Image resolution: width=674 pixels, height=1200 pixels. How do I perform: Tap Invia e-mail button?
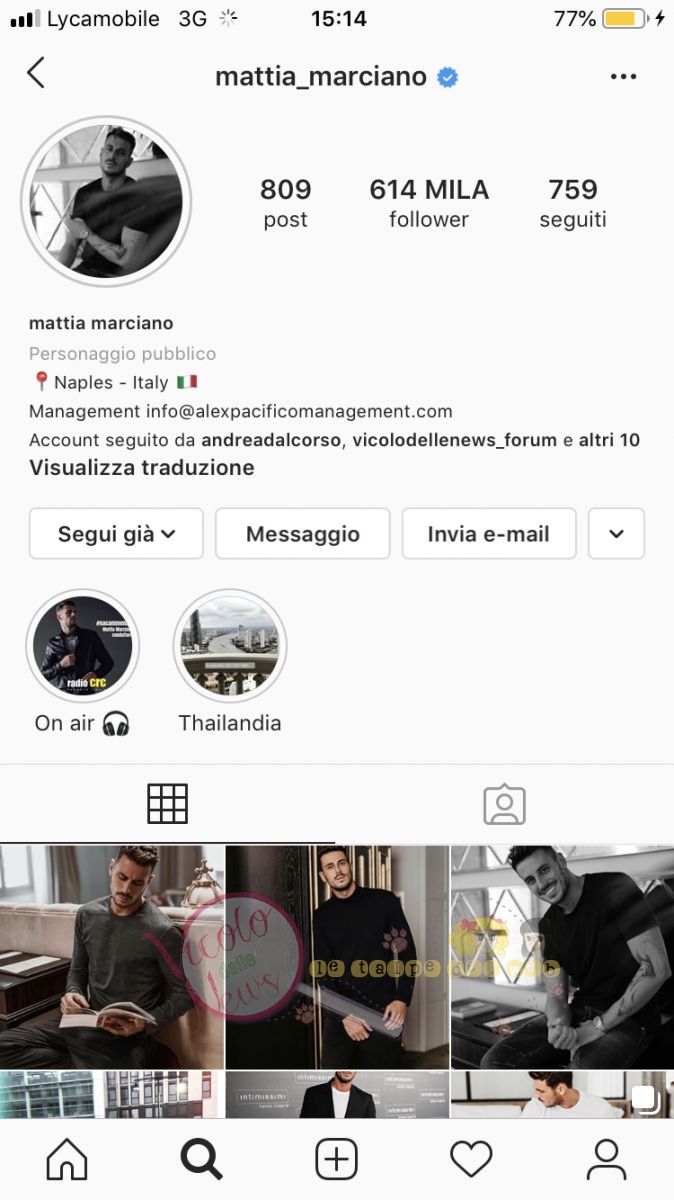click(x=489, y=534)
